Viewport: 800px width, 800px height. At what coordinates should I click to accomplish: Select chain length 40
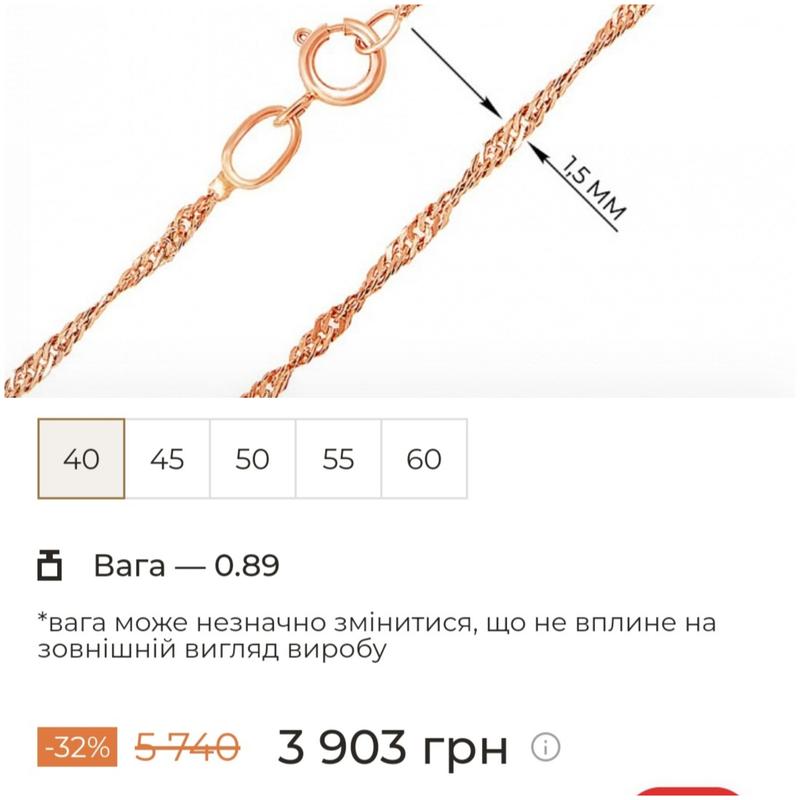(x=81, y=459)
